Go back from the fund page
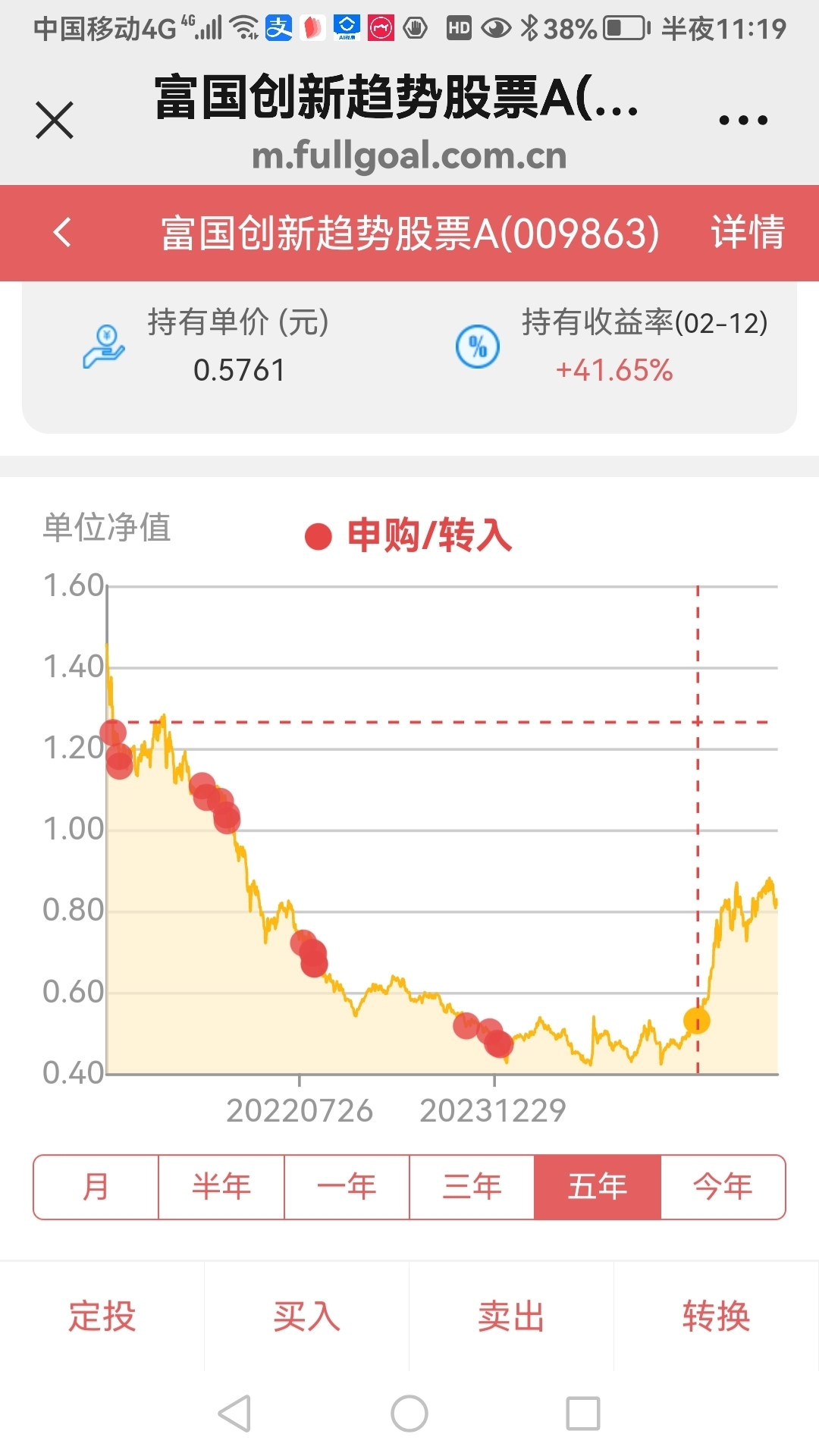 point(63,232)
